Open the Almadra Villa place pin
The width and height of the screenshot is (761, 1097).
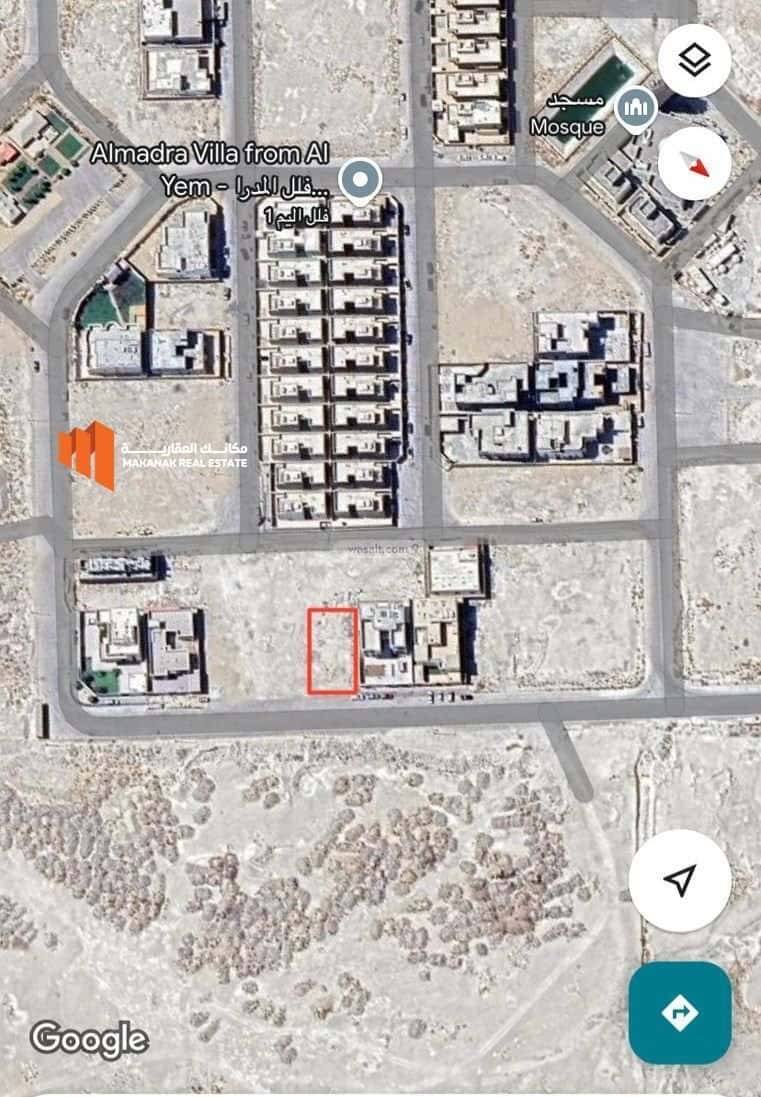point(360,181)
